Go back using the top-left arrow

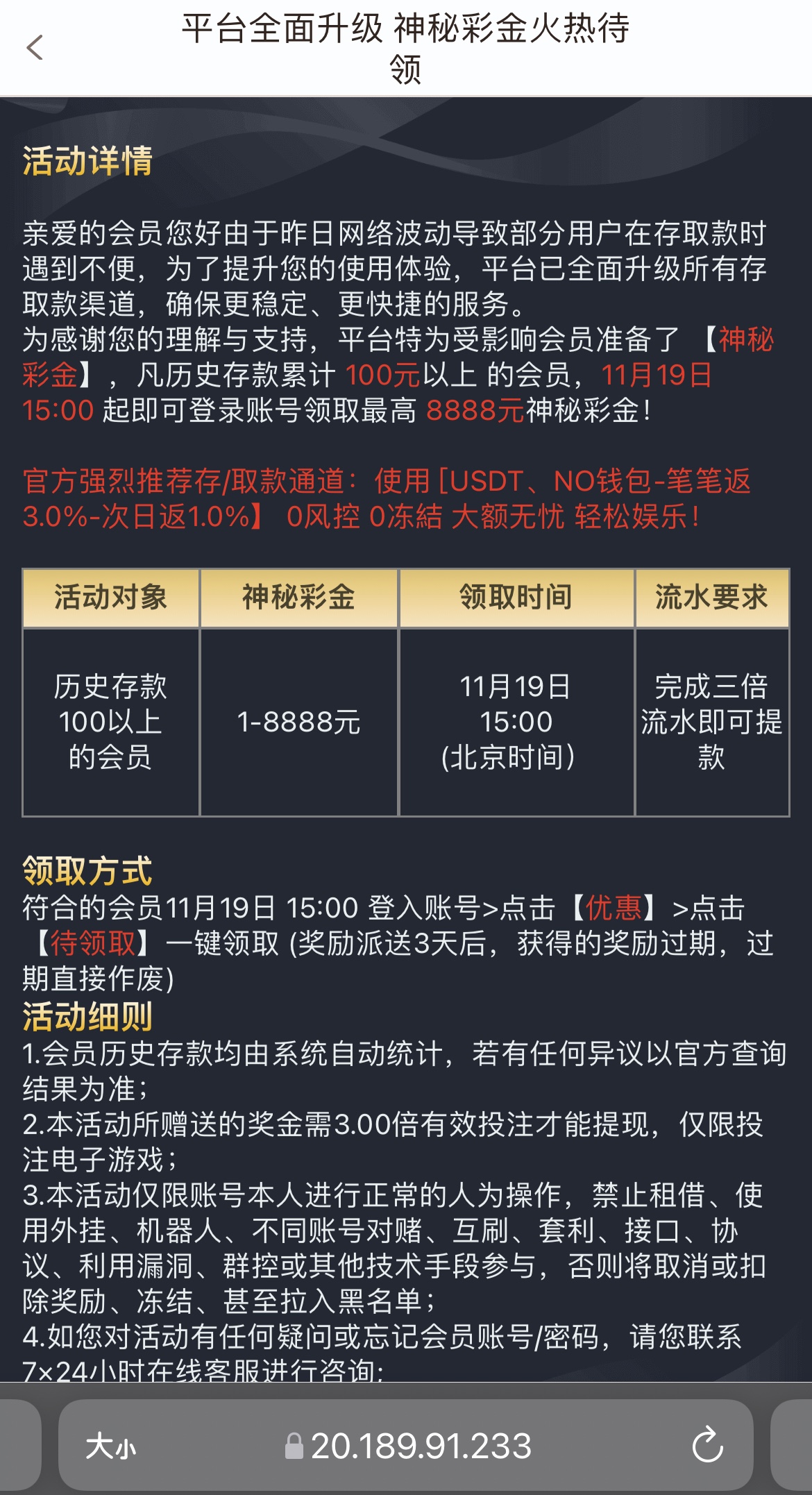click(35, 48)
